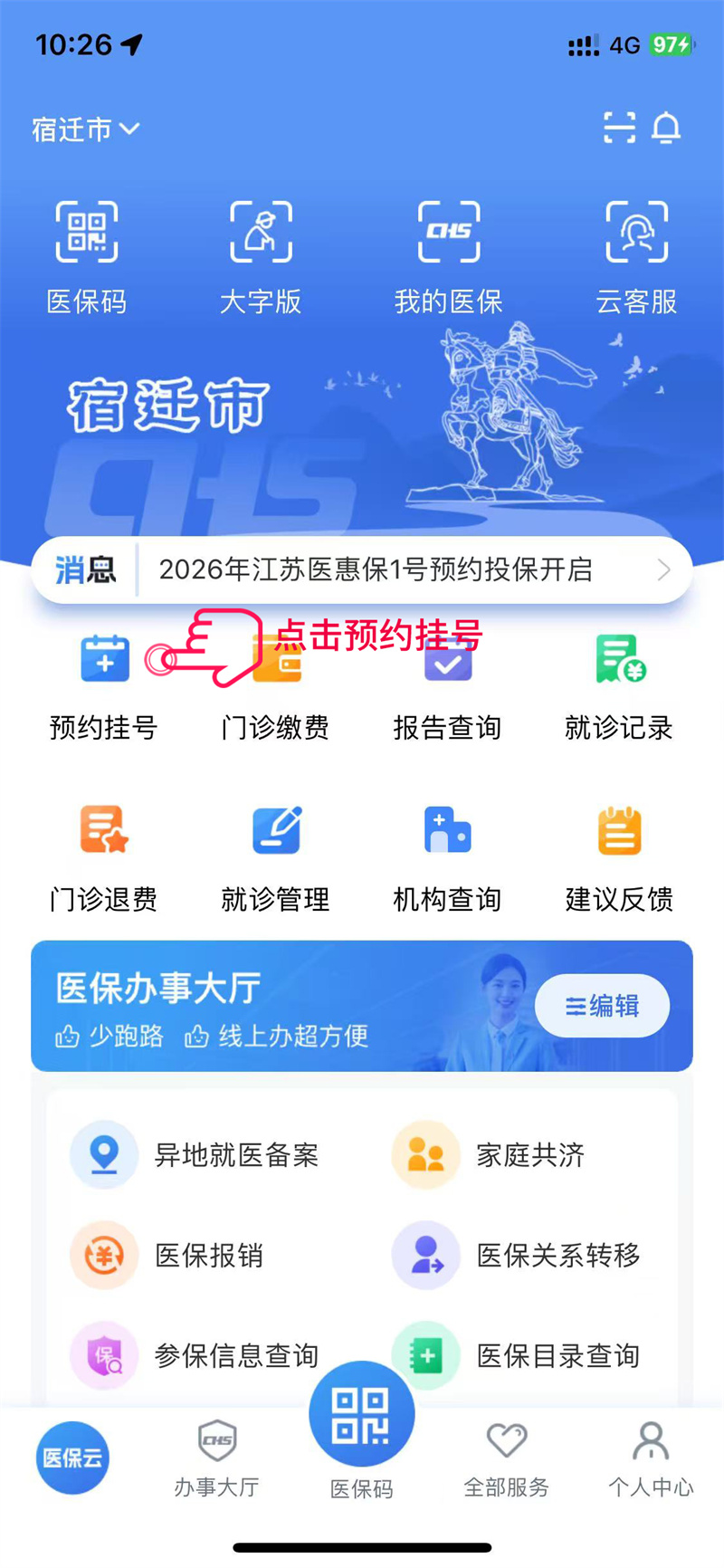The image size is (724, 1568).
Task: Switch to the 办事大厅 tab
Action: pos(217,1458)
